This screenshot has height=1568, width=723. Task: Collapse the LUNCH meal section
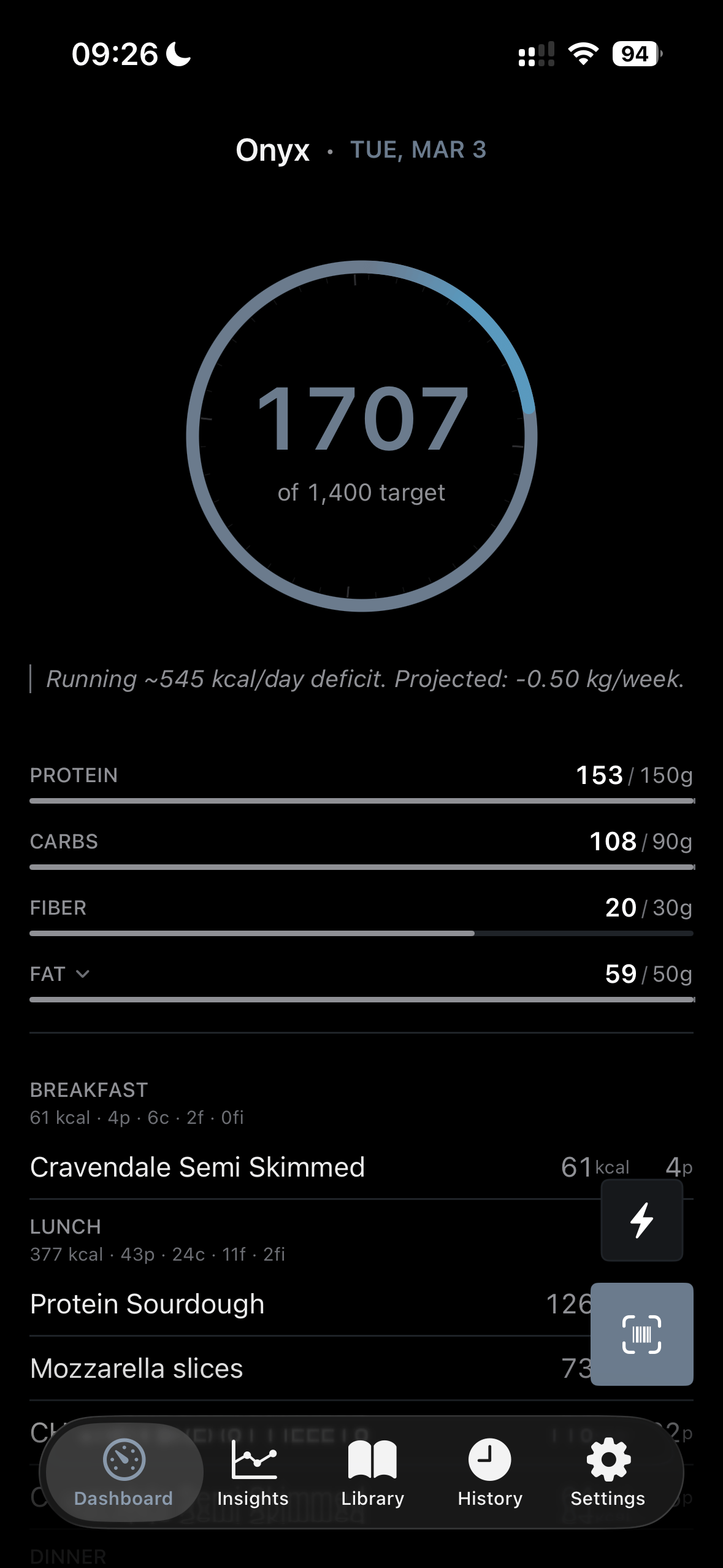pyautogui.click(x=65, y=1226)
